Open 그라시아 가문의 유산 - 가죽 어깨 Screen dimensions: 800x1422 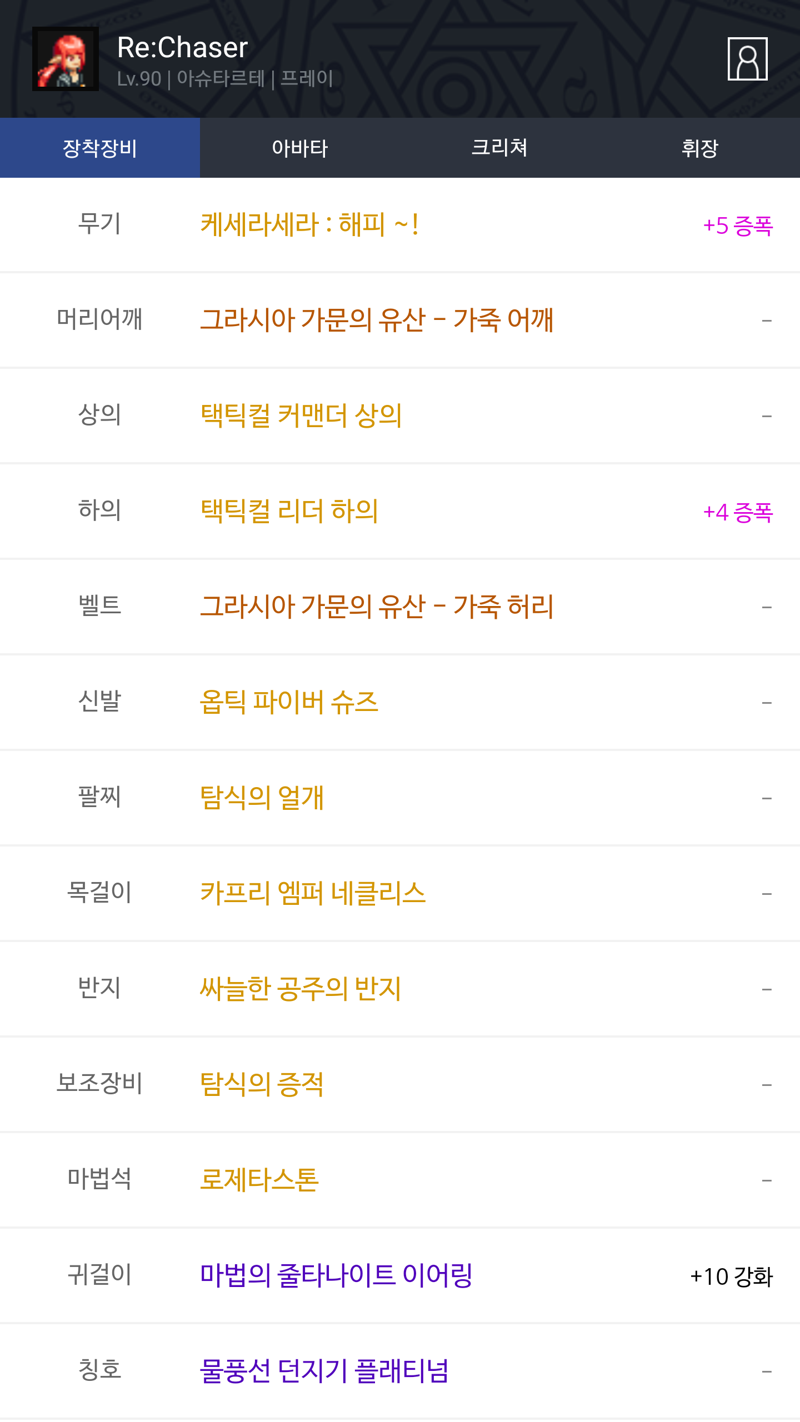coord(377,320)
